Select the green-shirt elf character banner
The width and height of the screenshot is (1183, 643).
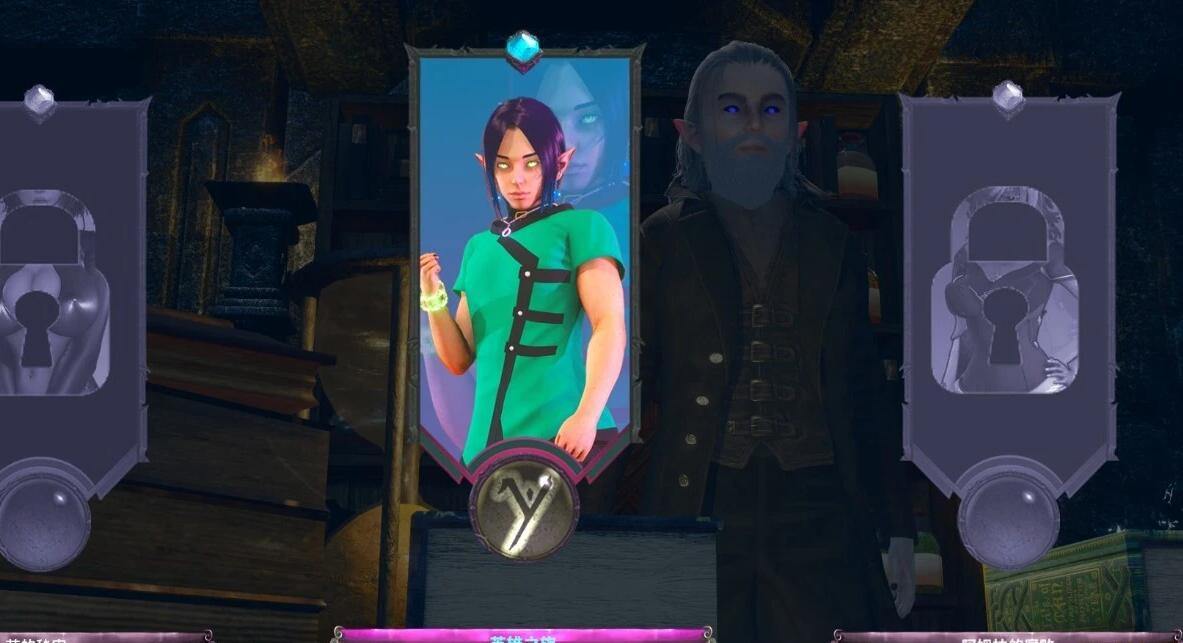tap(525, 260)
